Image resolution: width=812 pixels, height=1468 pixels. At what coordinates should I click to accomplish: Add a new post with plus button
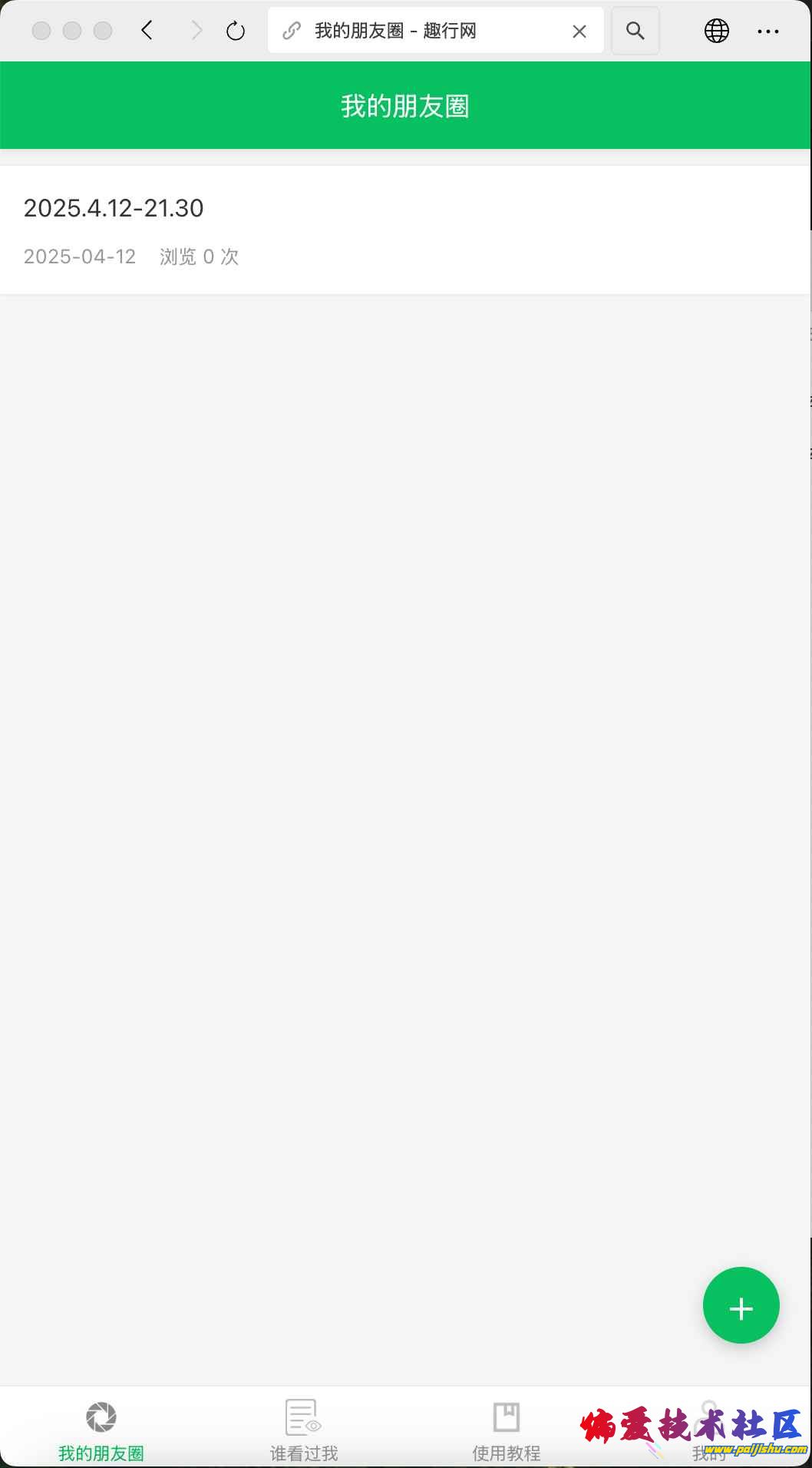[x=741, y=1305]
